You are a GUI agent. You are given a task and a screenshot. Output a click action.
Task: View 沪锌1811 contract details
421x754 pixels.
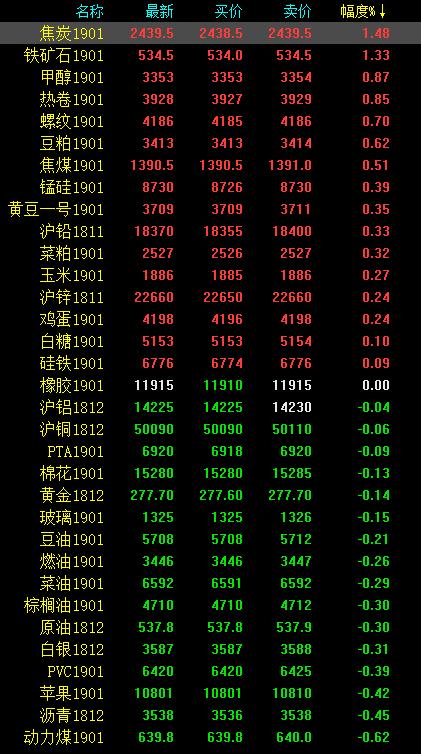coord(210,297)
